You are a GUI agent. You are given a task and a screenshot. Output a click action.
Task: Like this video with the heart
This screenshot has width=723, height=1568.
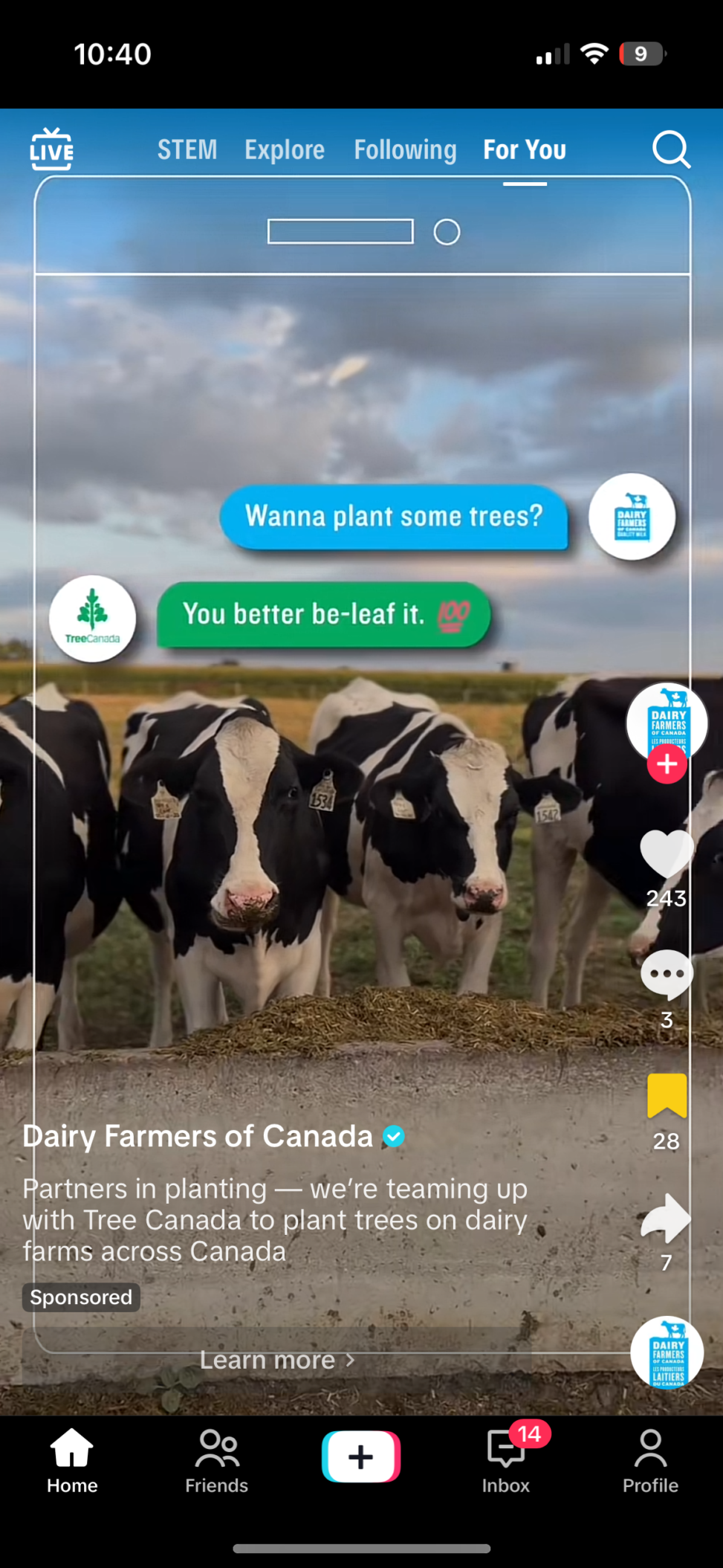coord(667,854)
